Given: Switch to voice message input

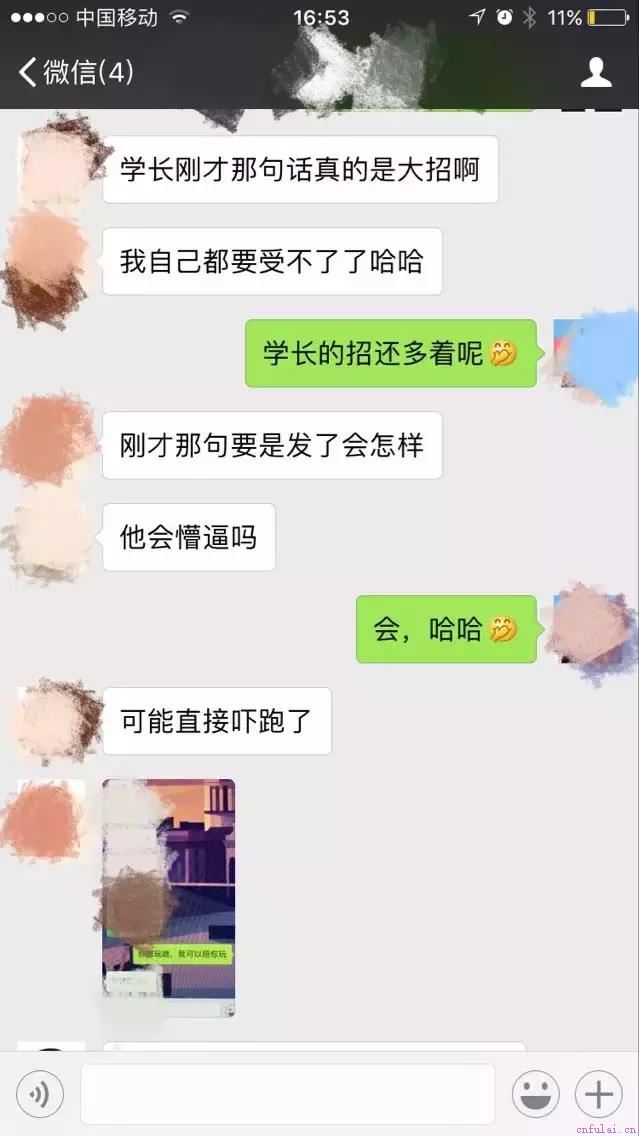Looking at the screenshot, I should click(40, 1094).
